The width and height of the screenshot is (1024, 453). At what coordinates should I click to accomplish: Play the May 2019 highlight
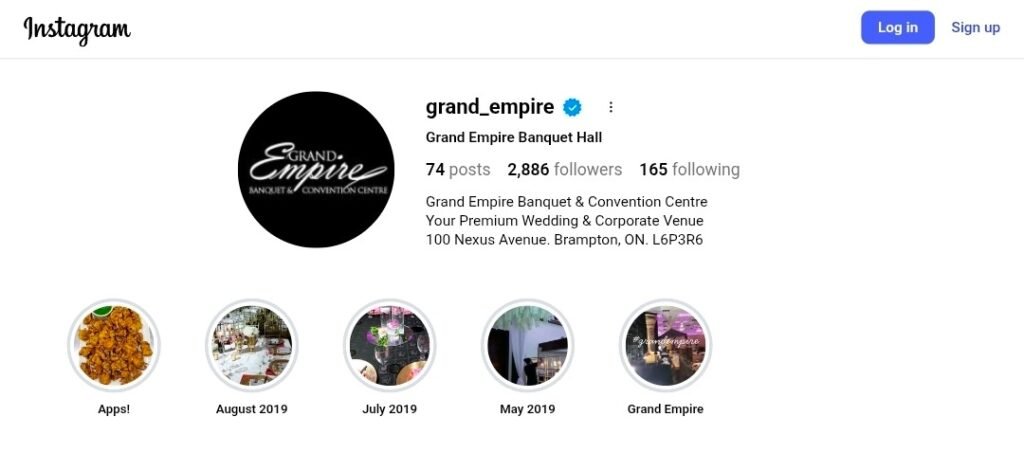tap(527, 345)
